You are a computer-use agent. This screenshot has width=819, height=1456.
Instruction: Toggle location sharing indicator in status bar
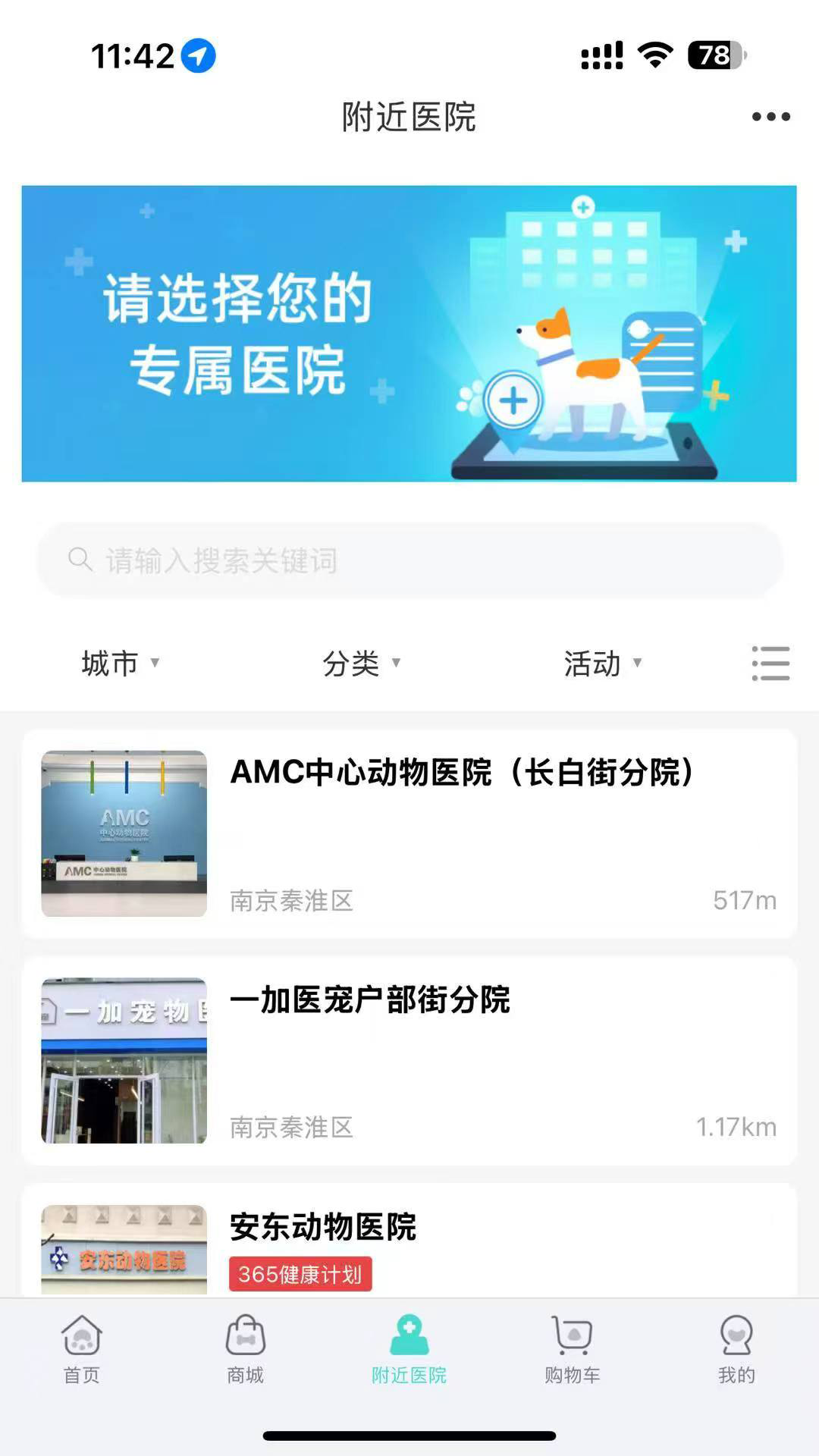click(x=199, y=55)
